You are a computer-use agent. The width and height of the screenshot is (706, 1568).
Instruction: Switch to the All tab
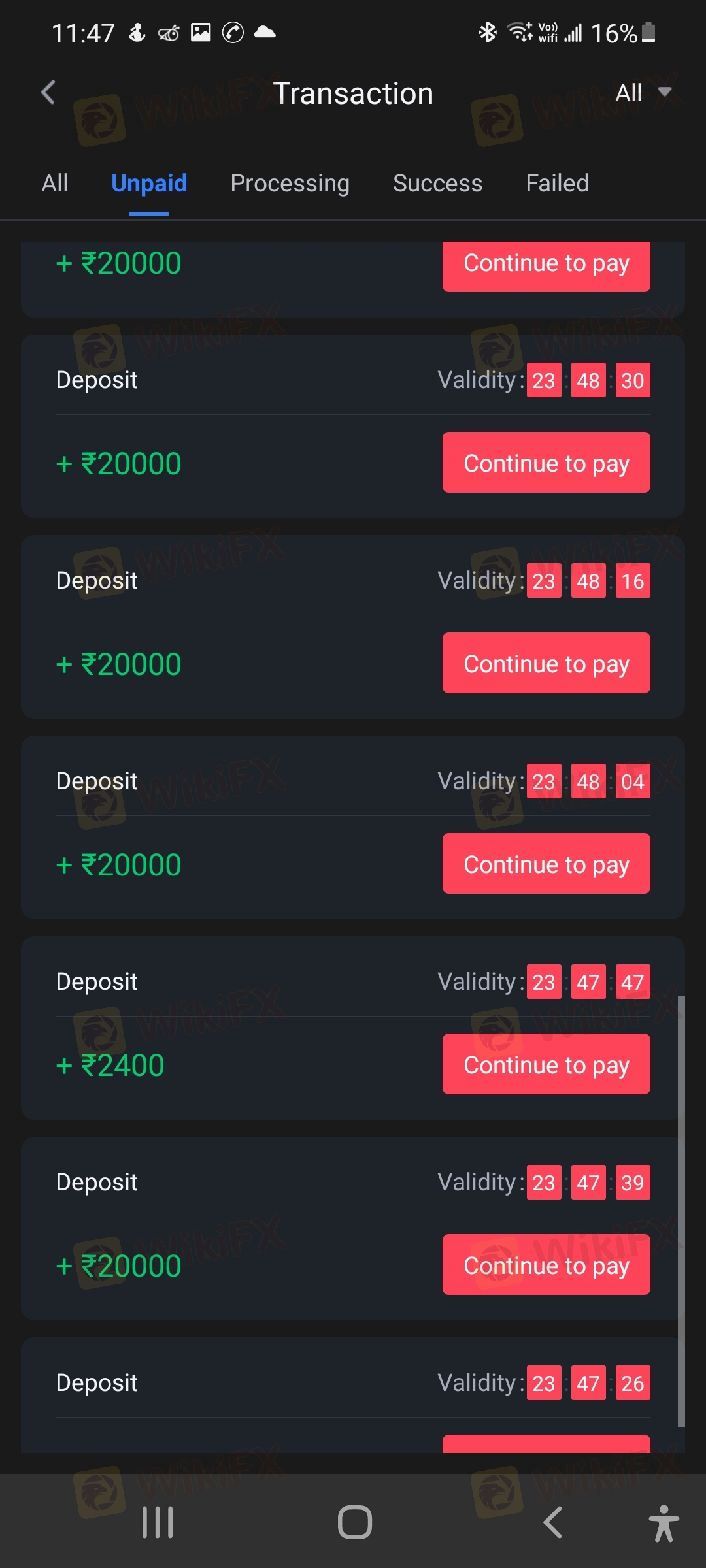coord(55,184)
